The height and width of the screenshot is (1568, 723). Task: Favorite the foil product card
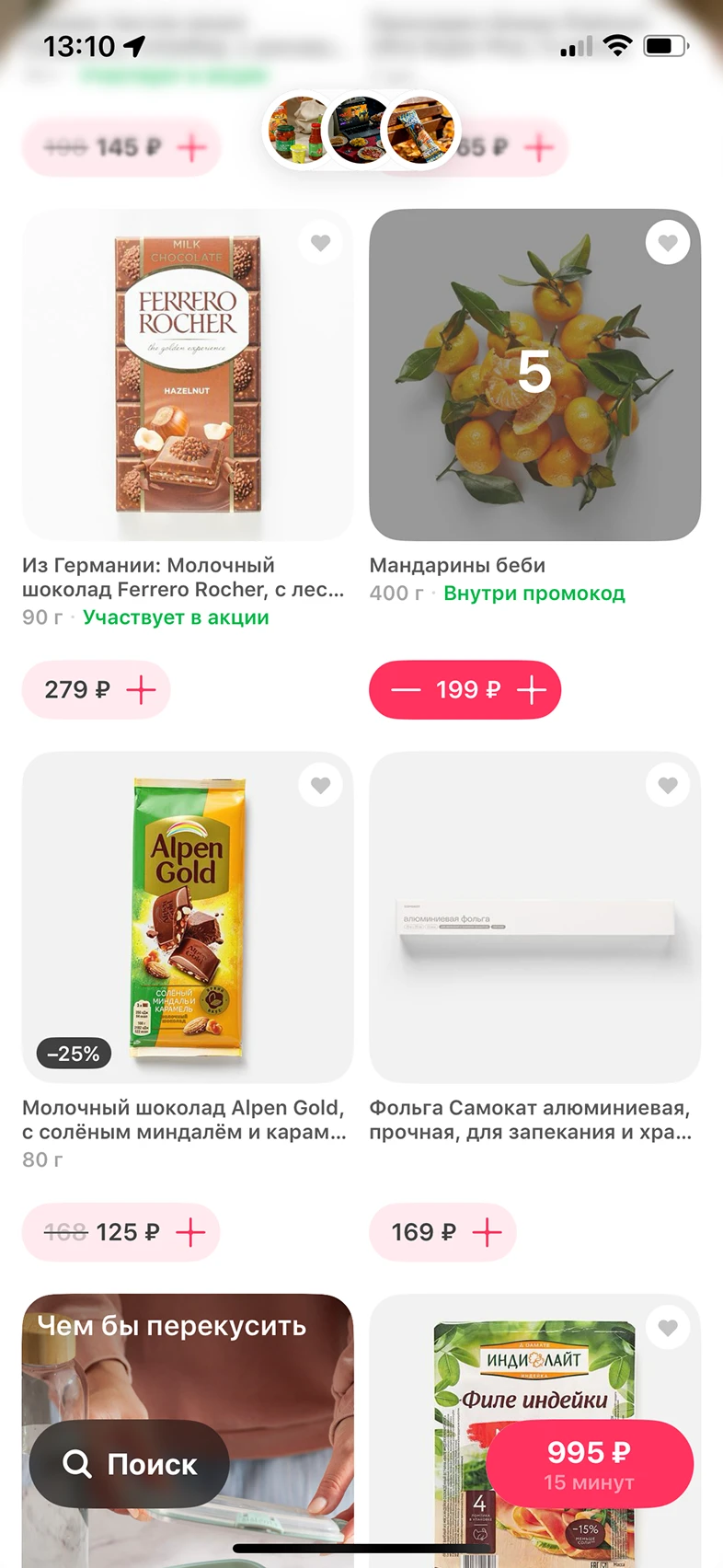tap(668, 785)
